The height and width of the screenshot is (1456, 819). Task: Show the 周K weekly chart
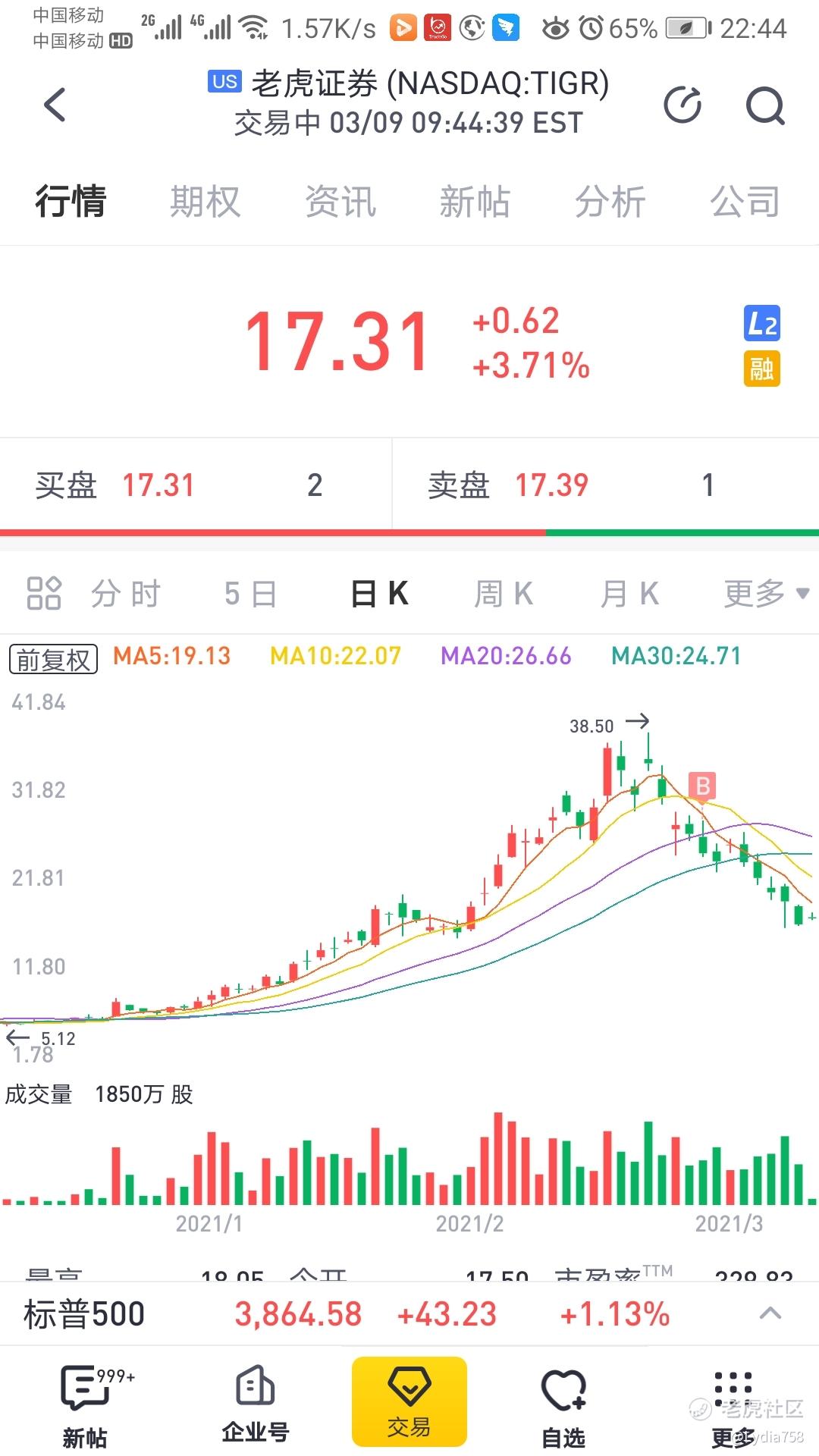503,594
